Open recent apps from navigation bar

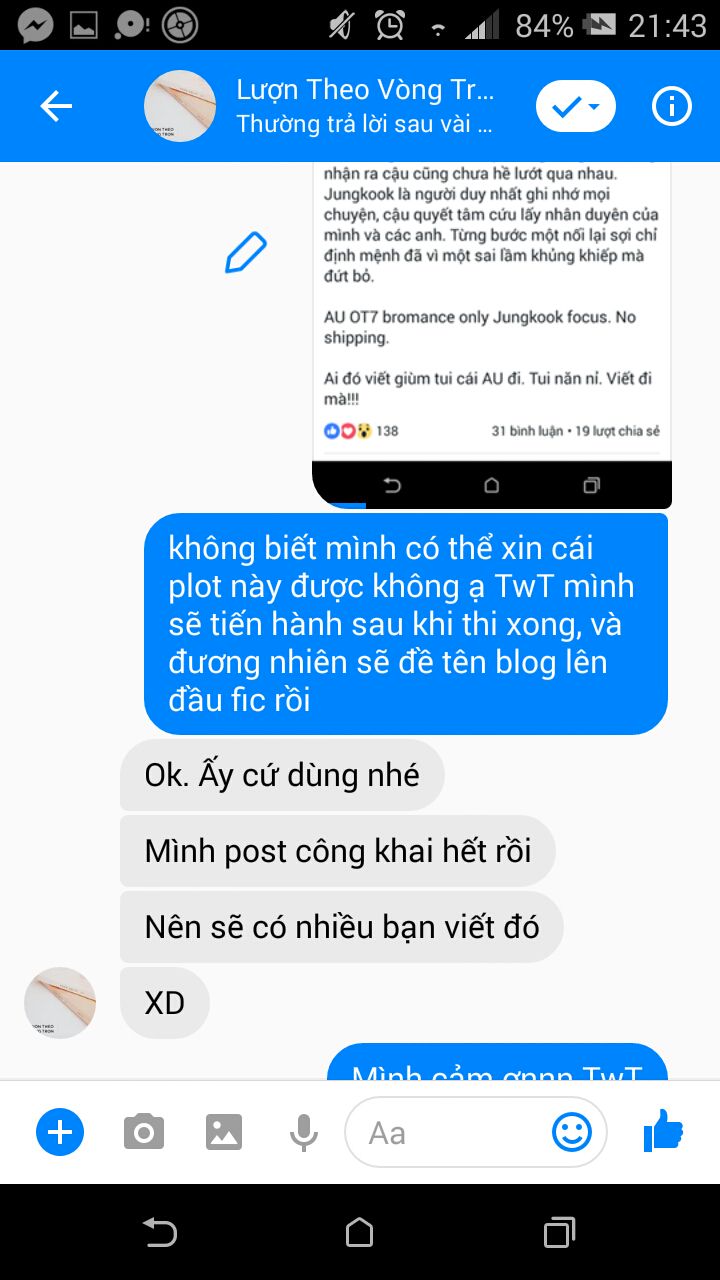[x=559, y=1232]
